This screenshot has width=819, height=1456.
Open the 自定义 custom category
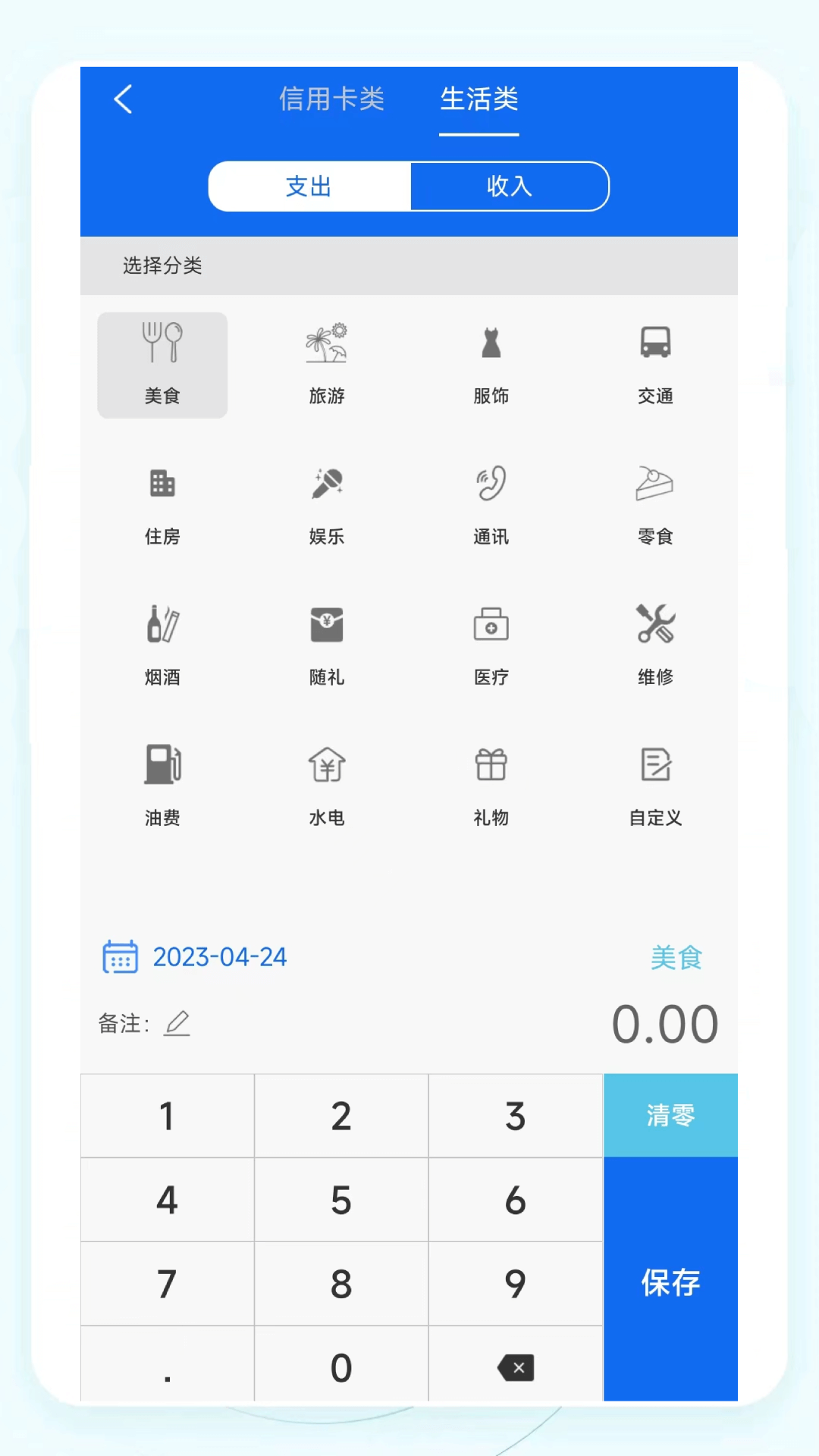pyautogui.click(x=655, y=786)
